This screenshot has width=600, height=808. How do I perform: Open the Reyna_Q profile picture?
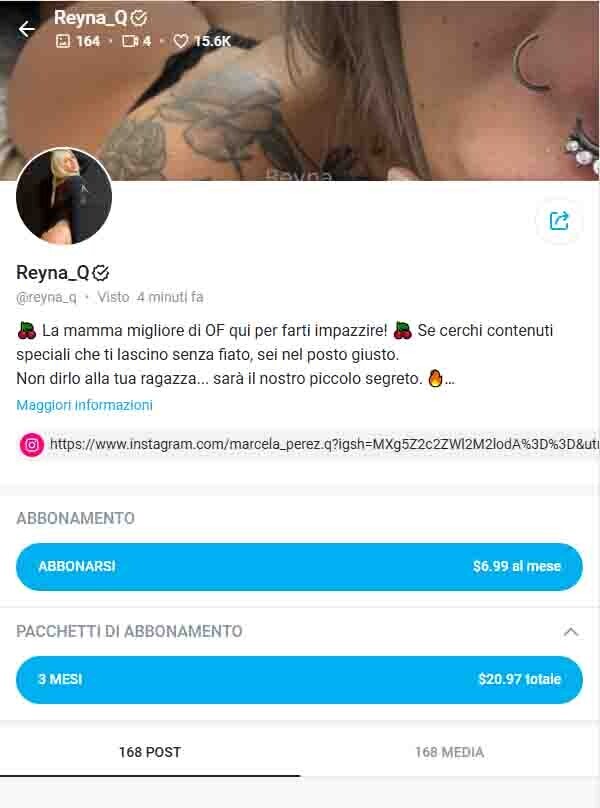(x=64, y=197)
